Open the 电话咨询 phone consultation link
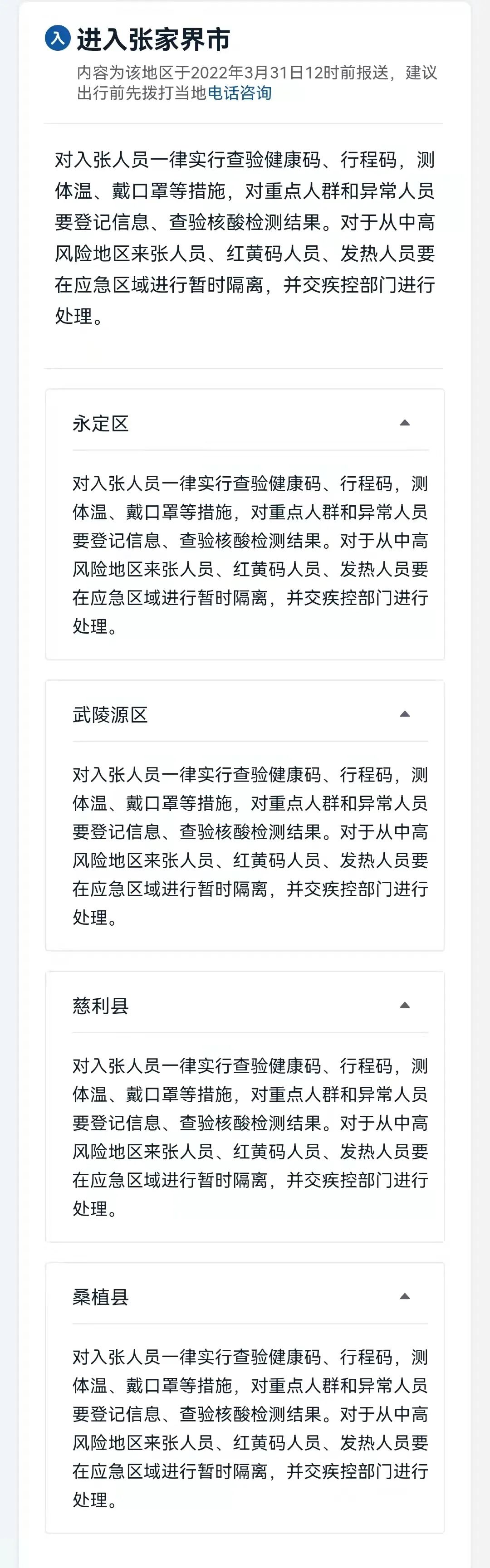This screenshot has width=490, height=1568. click(239, 93)
